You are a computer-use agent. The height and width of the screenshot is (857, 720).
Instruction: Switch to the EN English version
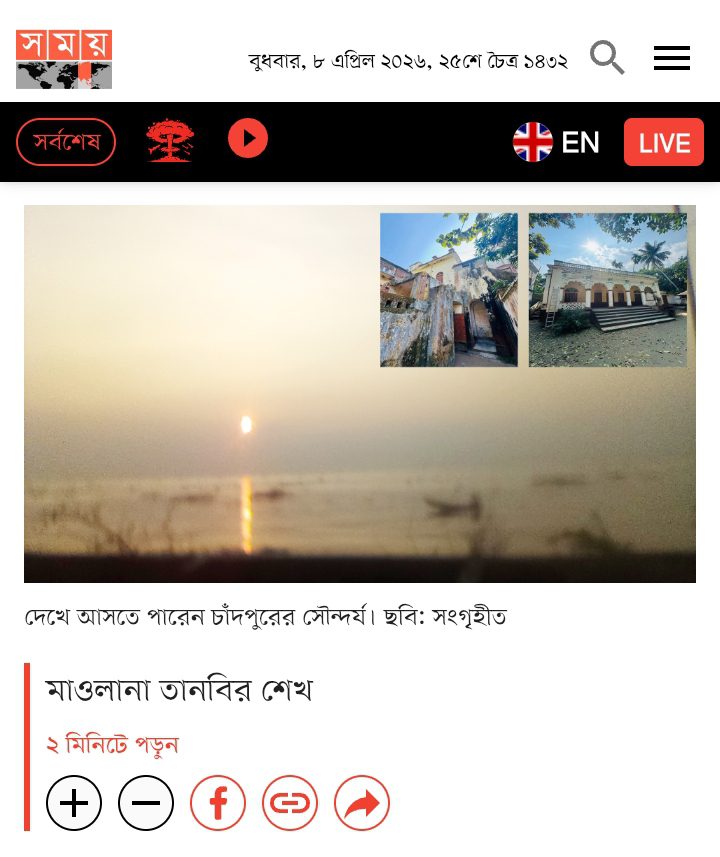[x=557, y=142]
